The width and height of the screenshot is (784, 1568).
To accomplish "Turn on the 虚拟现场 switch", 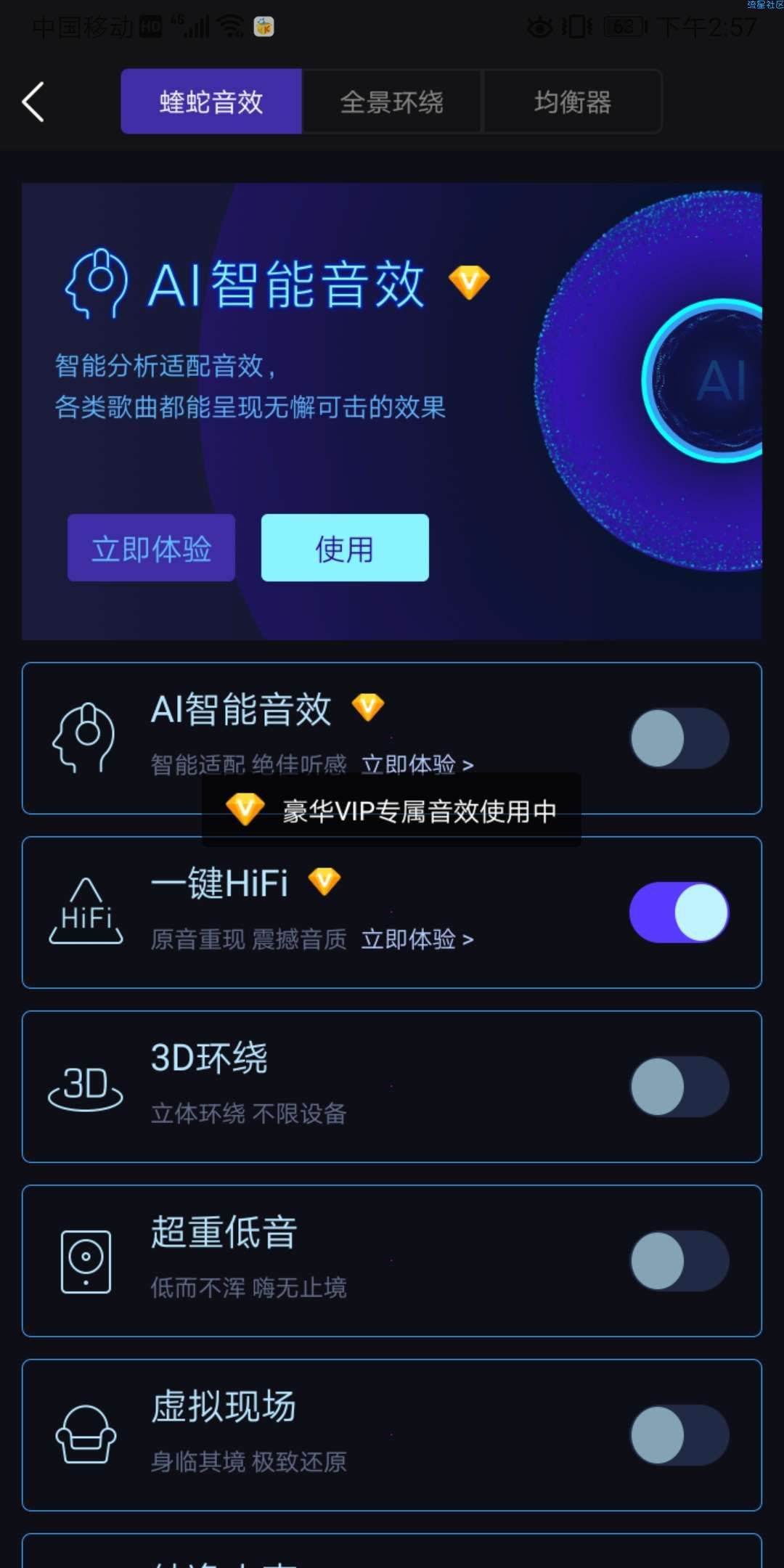I will (679, 1435).
